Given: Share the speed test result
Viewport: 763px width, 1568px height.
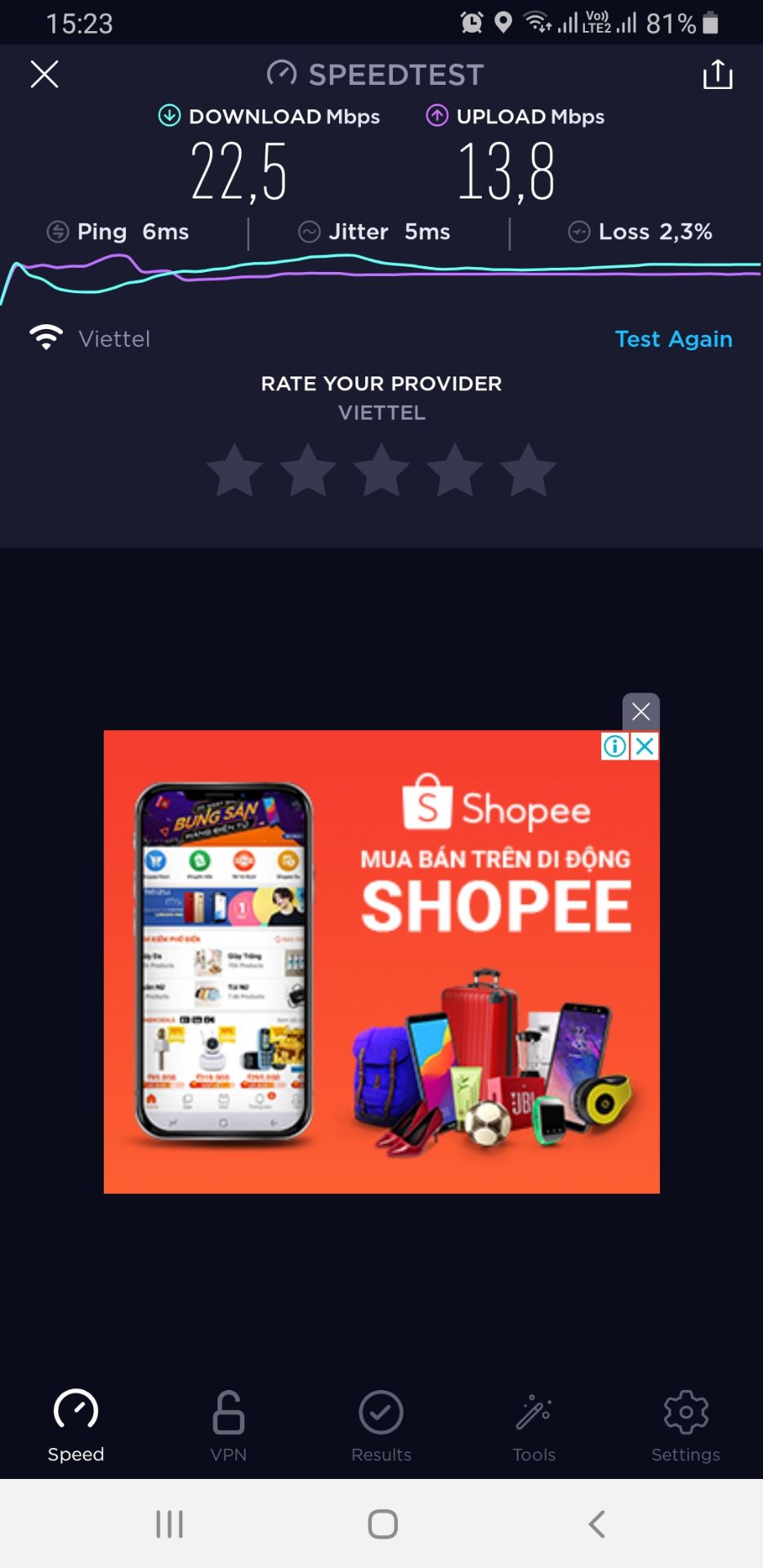Looking at the screenshot, I should (x=717, y=74).
